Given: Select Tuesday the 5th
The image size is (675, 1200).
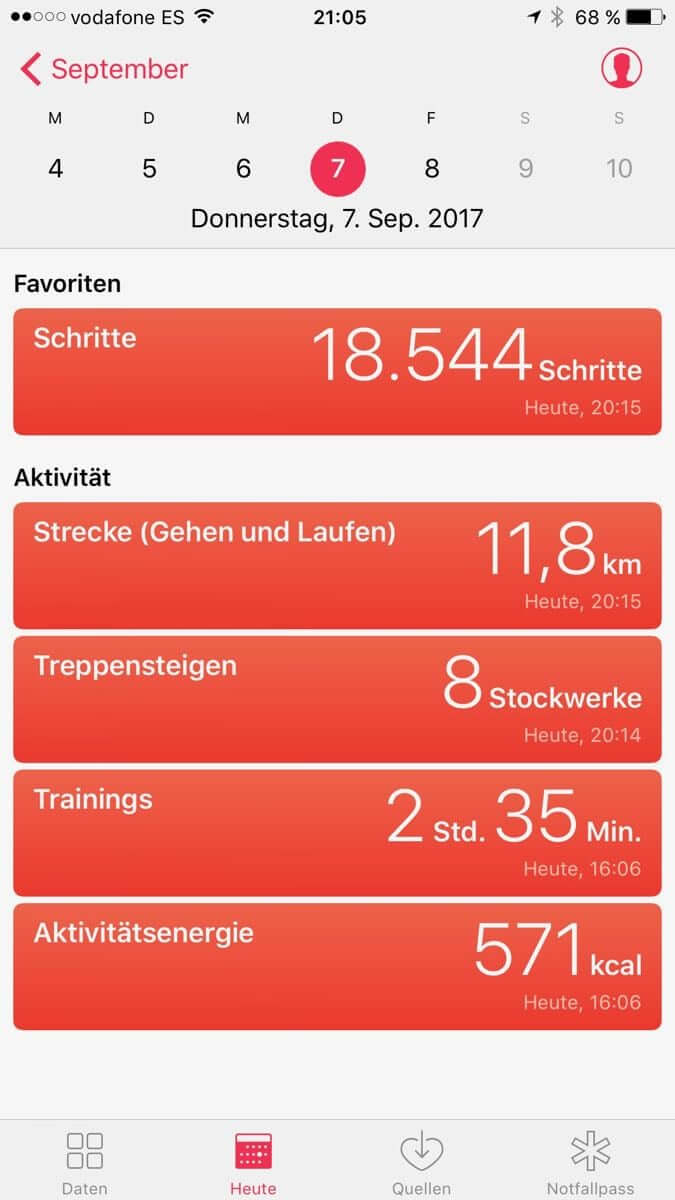Looking at the screenshot, I should (x=149, y=168).
